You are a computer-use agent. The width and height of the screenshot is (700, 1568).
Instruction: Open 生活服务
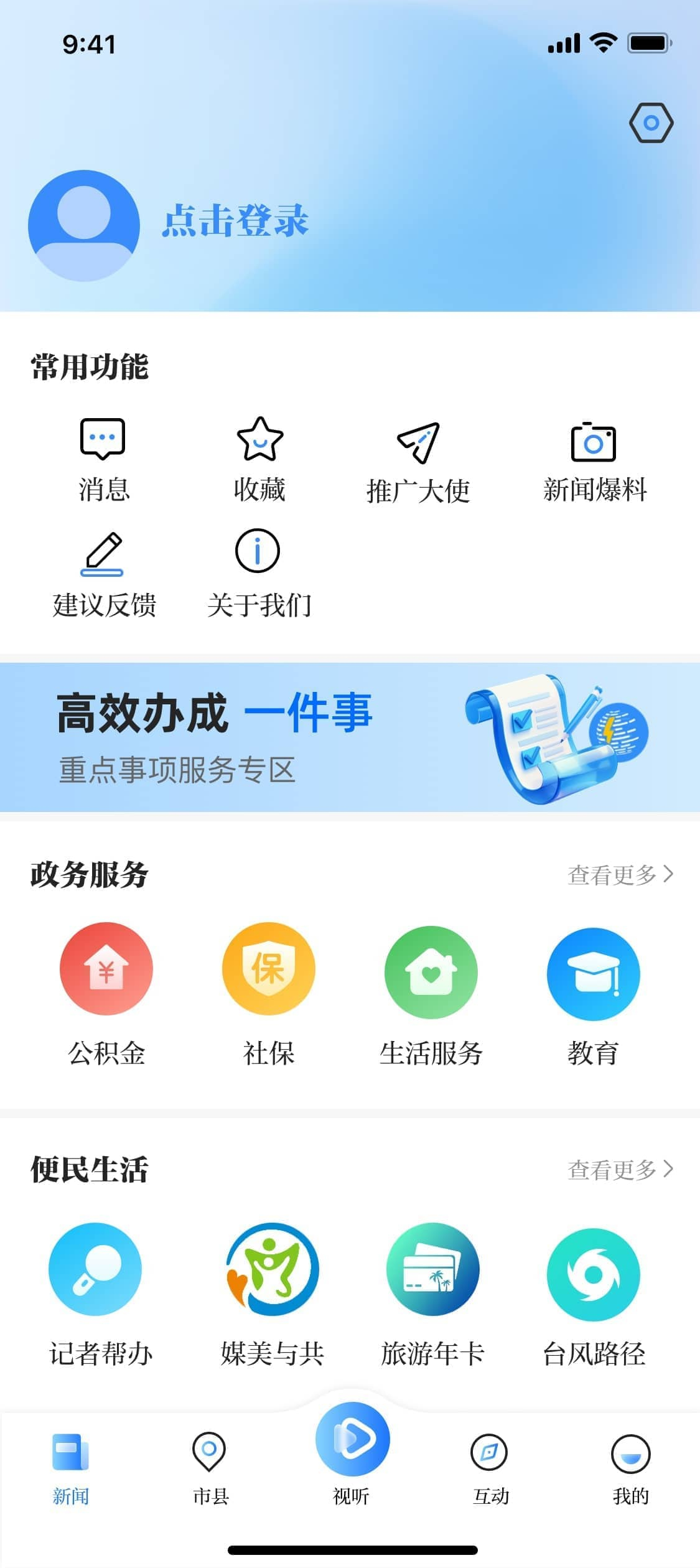pos(431,996)
